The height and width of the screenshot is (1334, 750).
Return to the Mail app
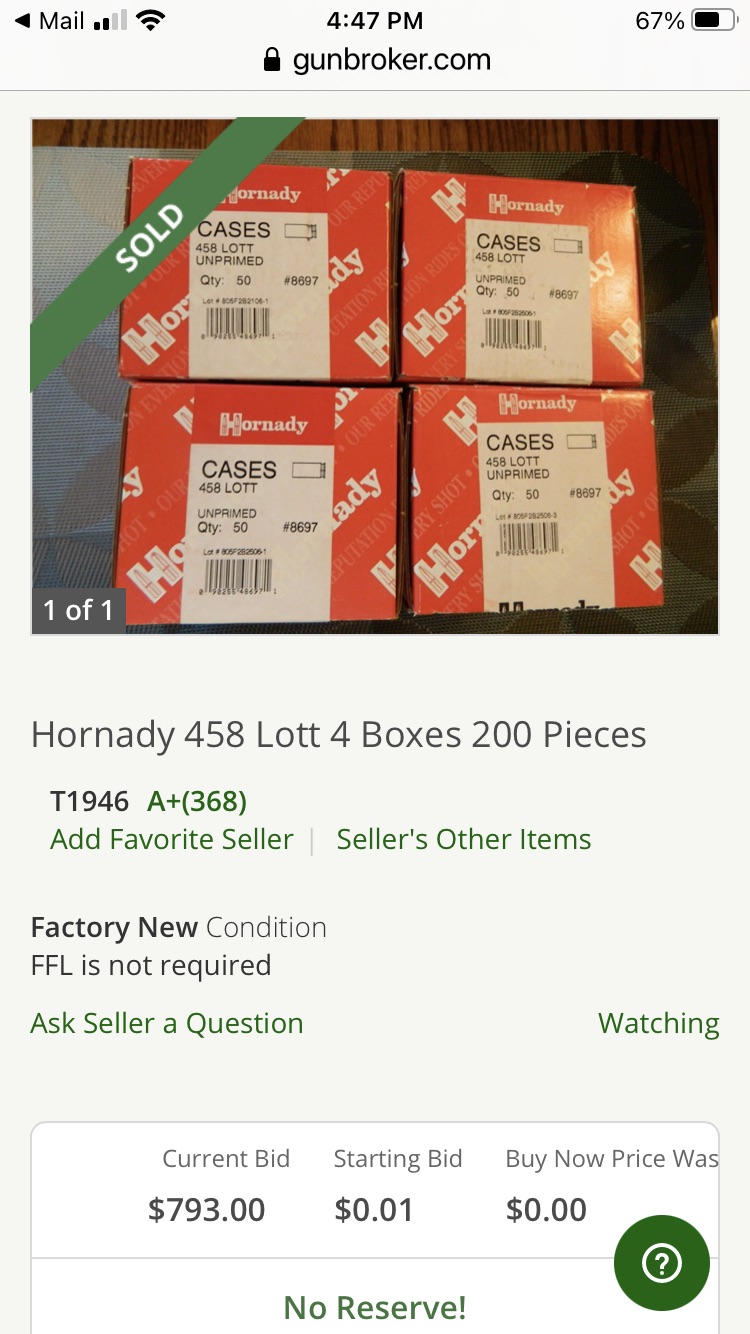point(50,21)
